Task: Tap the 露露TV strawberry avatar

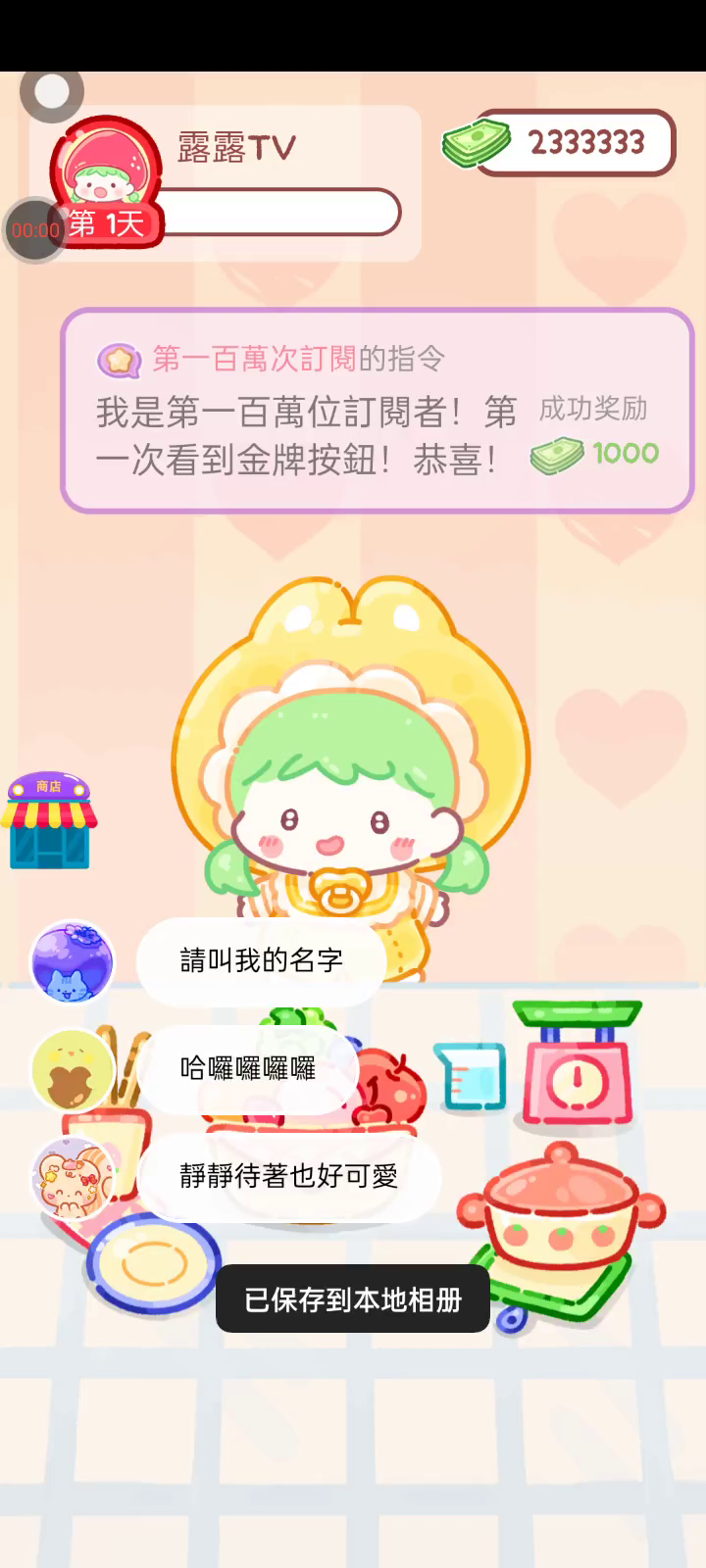Action: tap(106, 170)
